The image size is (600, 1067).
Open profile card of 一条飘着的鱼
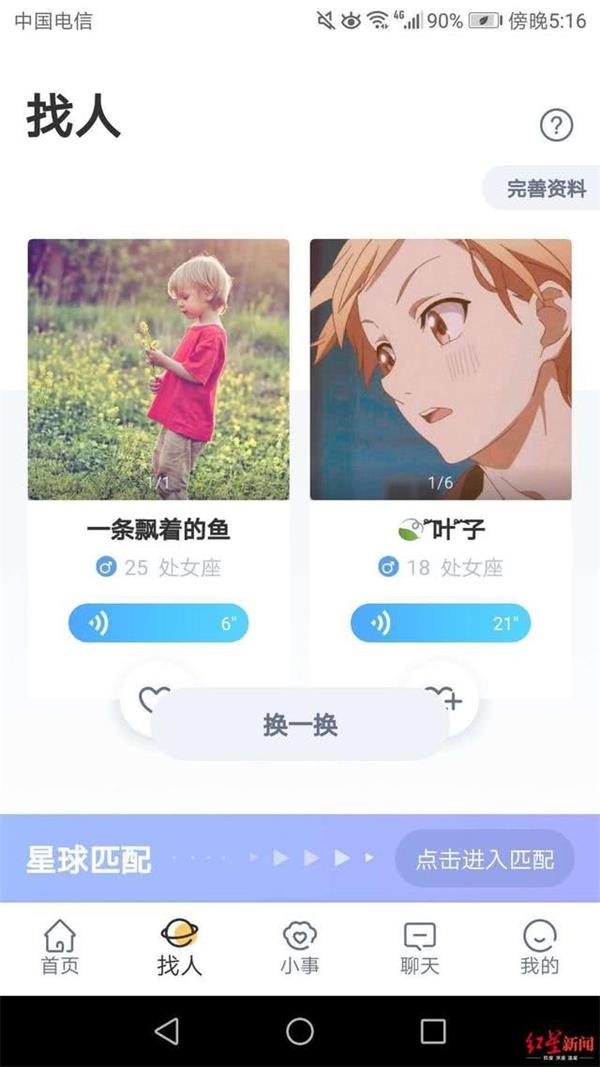pos(158,370)
